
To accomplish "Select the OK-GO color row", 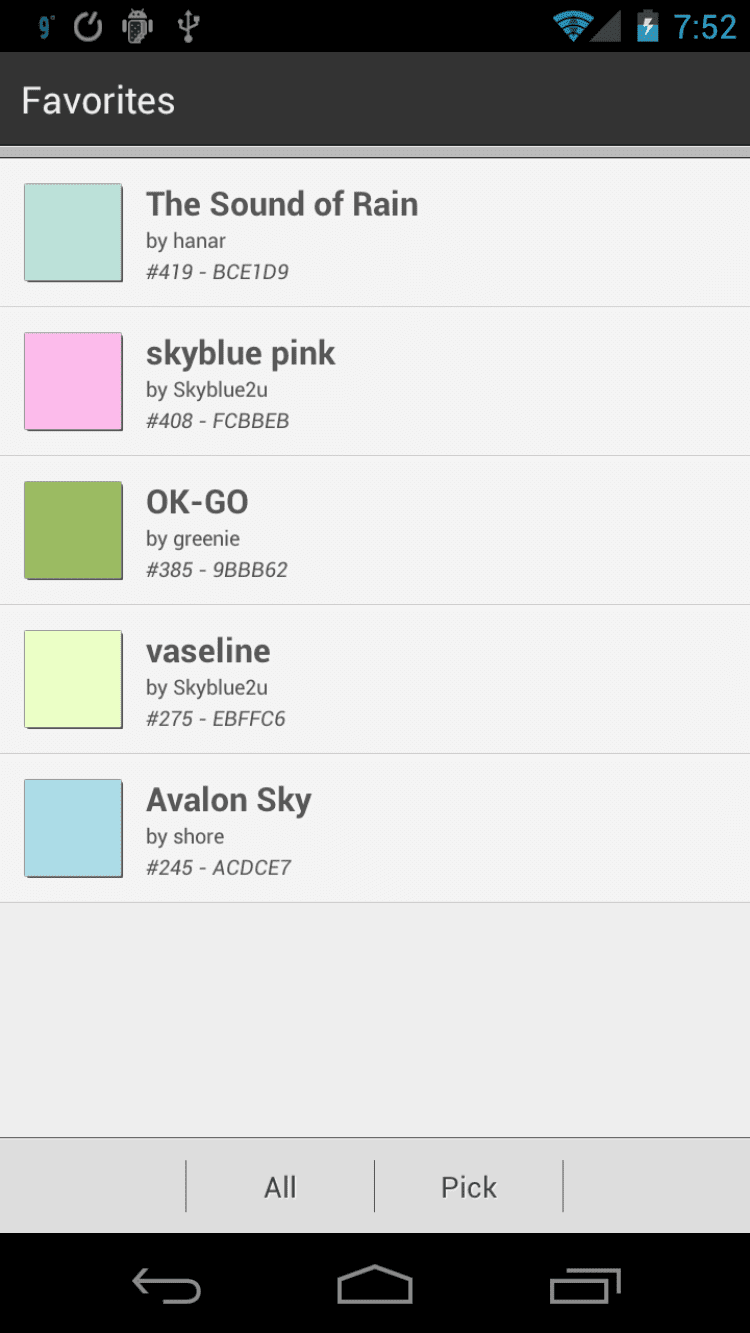I will click(x=375, y=531).
